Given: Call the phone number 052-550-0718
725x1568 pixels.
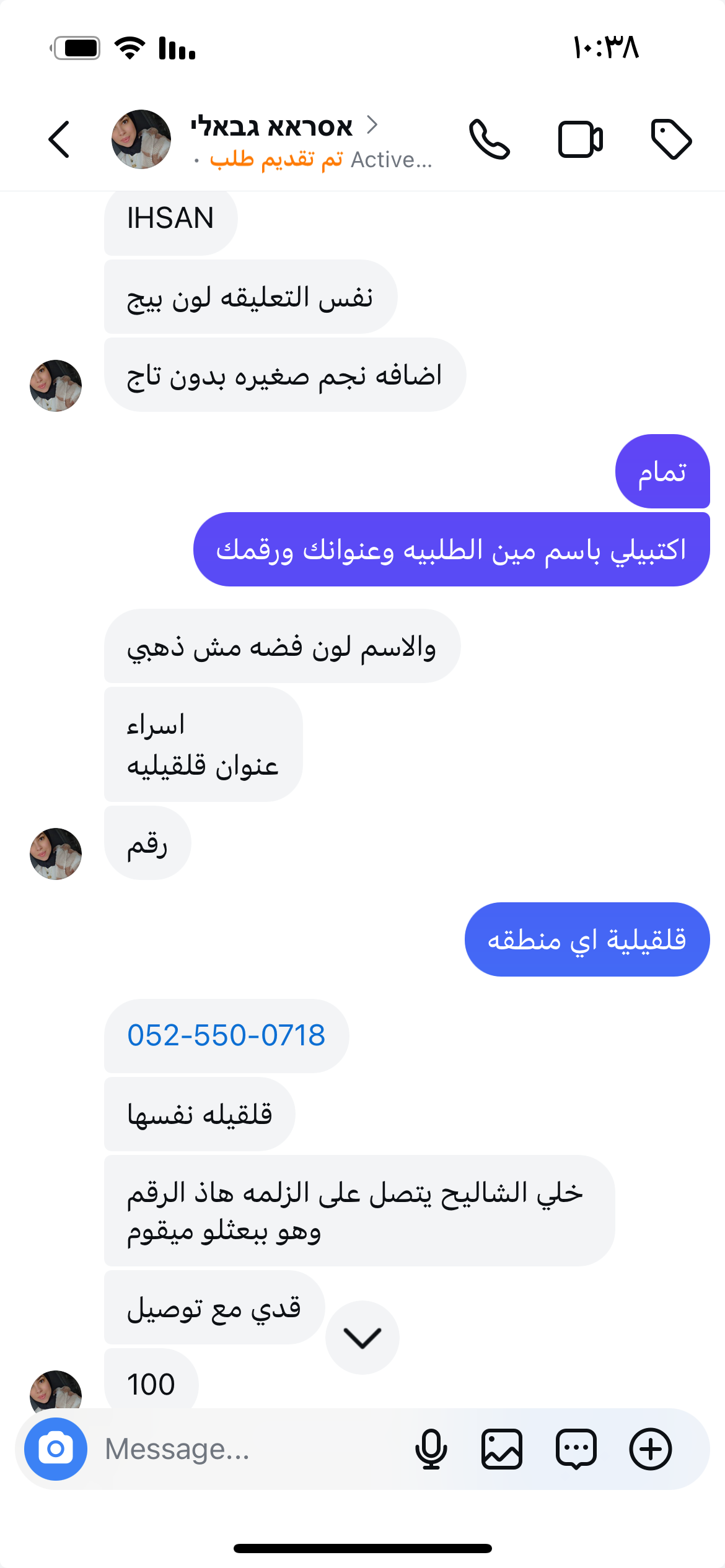Looking at the screenshot, I should [x=226, y=1035].
